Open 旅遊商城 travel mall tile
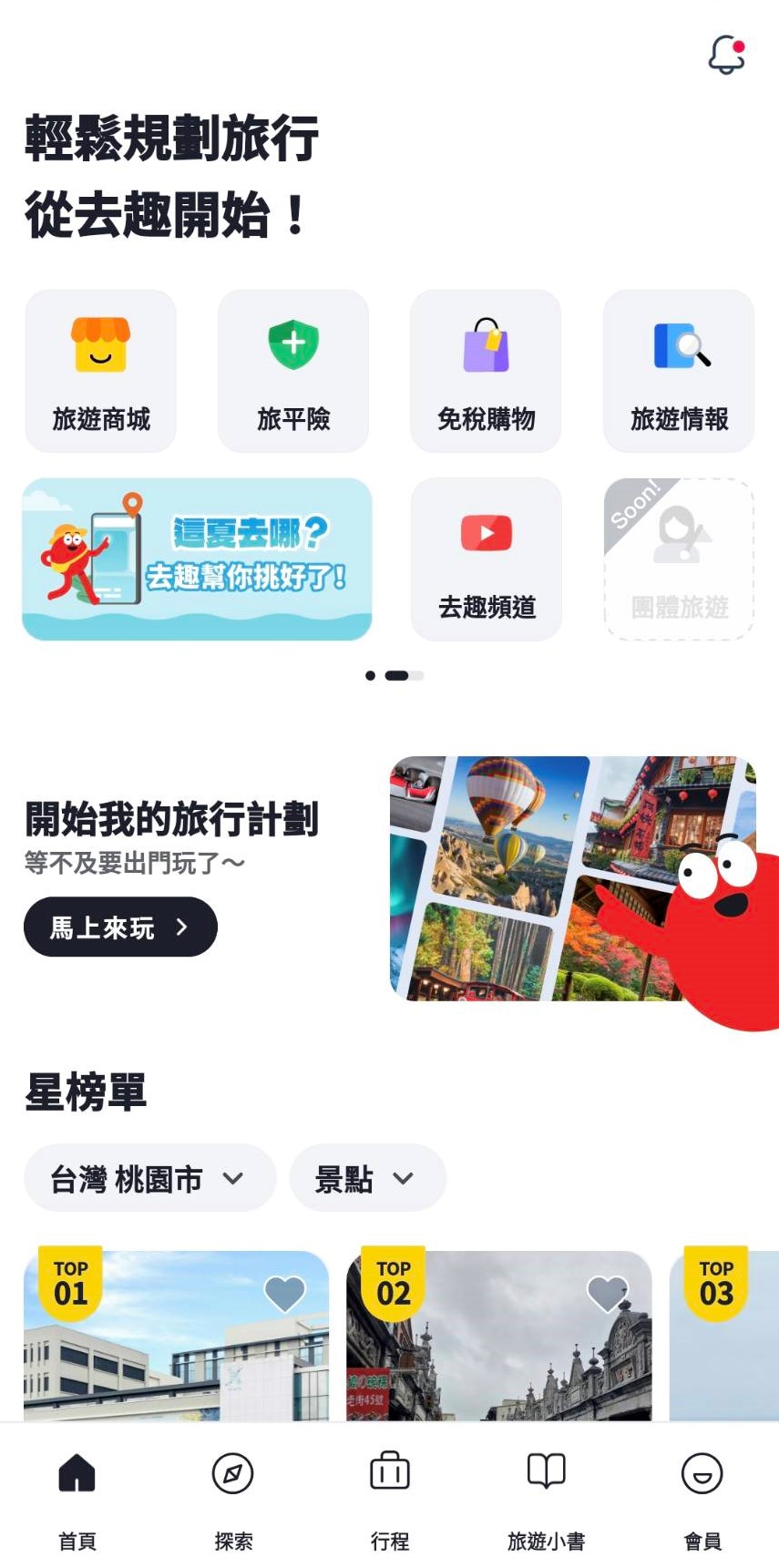Viewport: 779px width, 1568px height. [x=100, y=371]
